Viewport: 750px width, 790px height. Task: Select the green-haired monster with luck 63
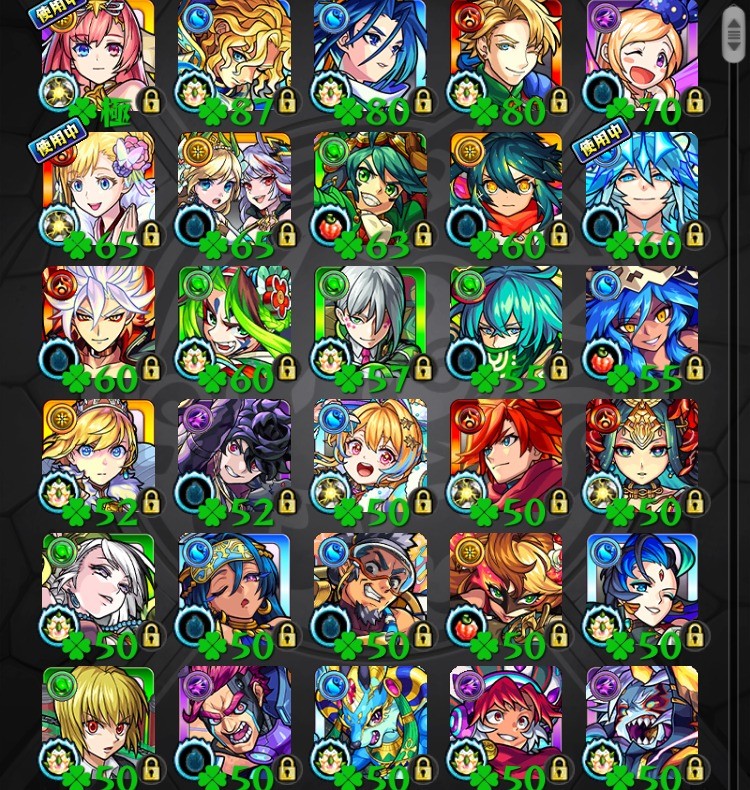[x=370, y=188]
